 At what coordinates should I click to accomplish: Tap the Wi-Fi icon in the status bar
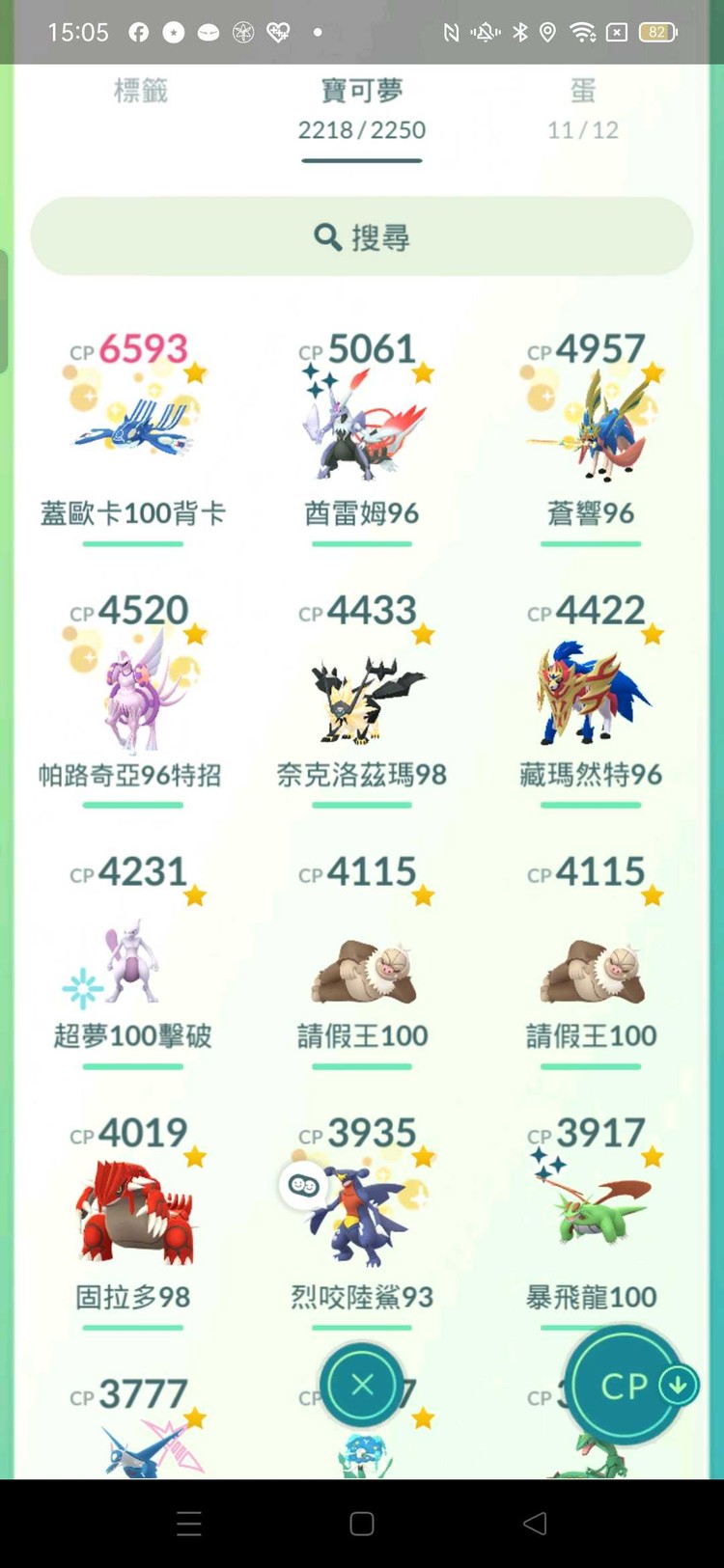(582, 32)
